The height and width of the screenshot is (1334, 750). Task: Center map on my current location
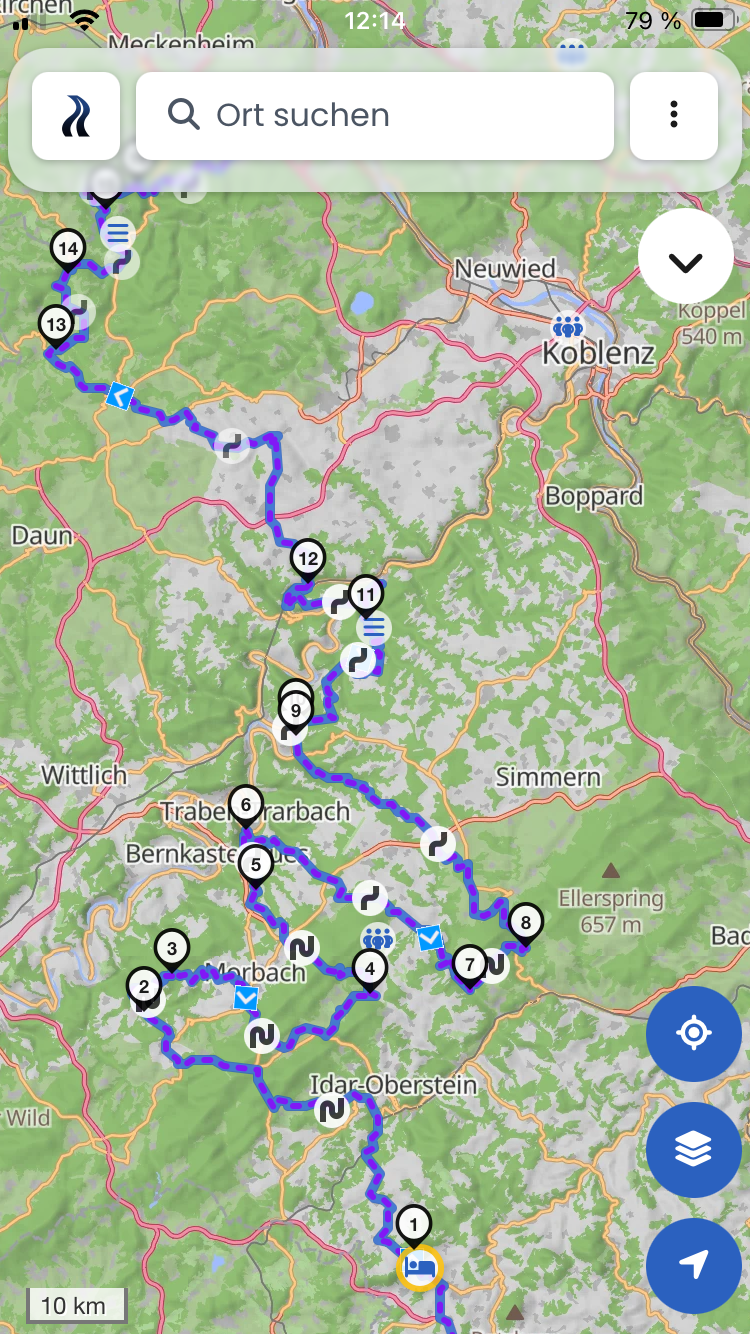(693, 1033)
